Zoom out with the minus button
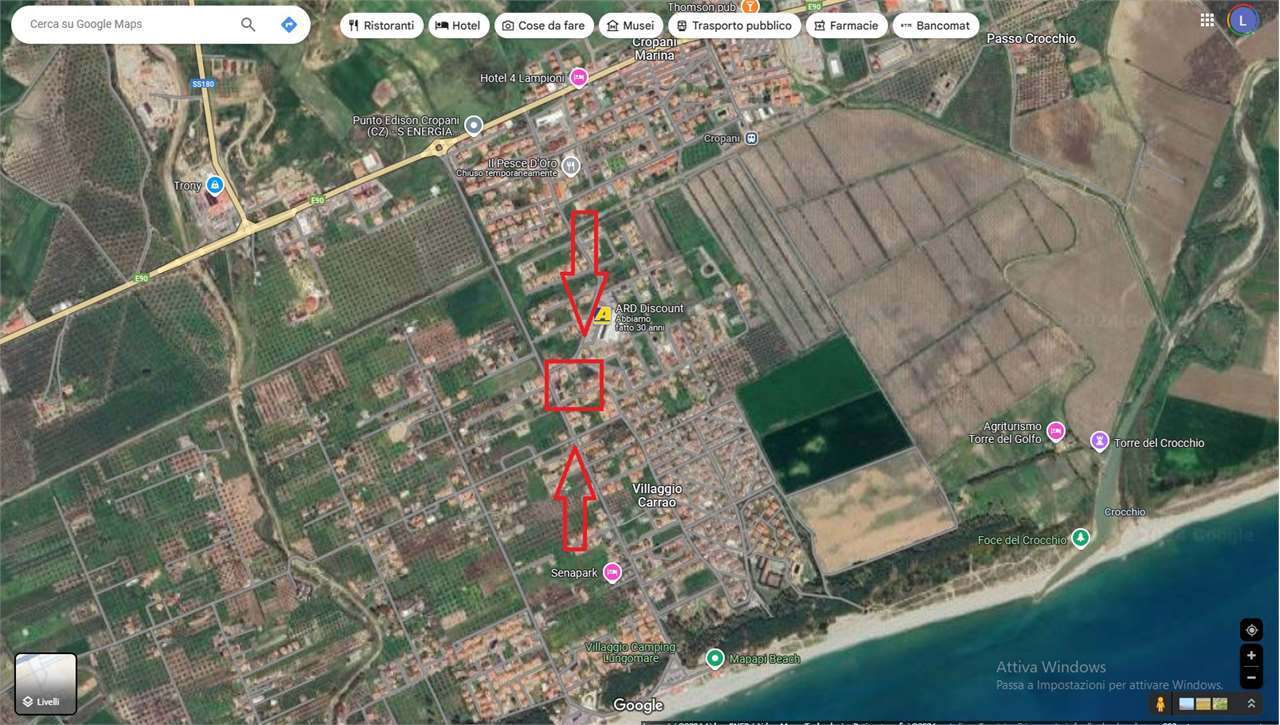 1251,678
